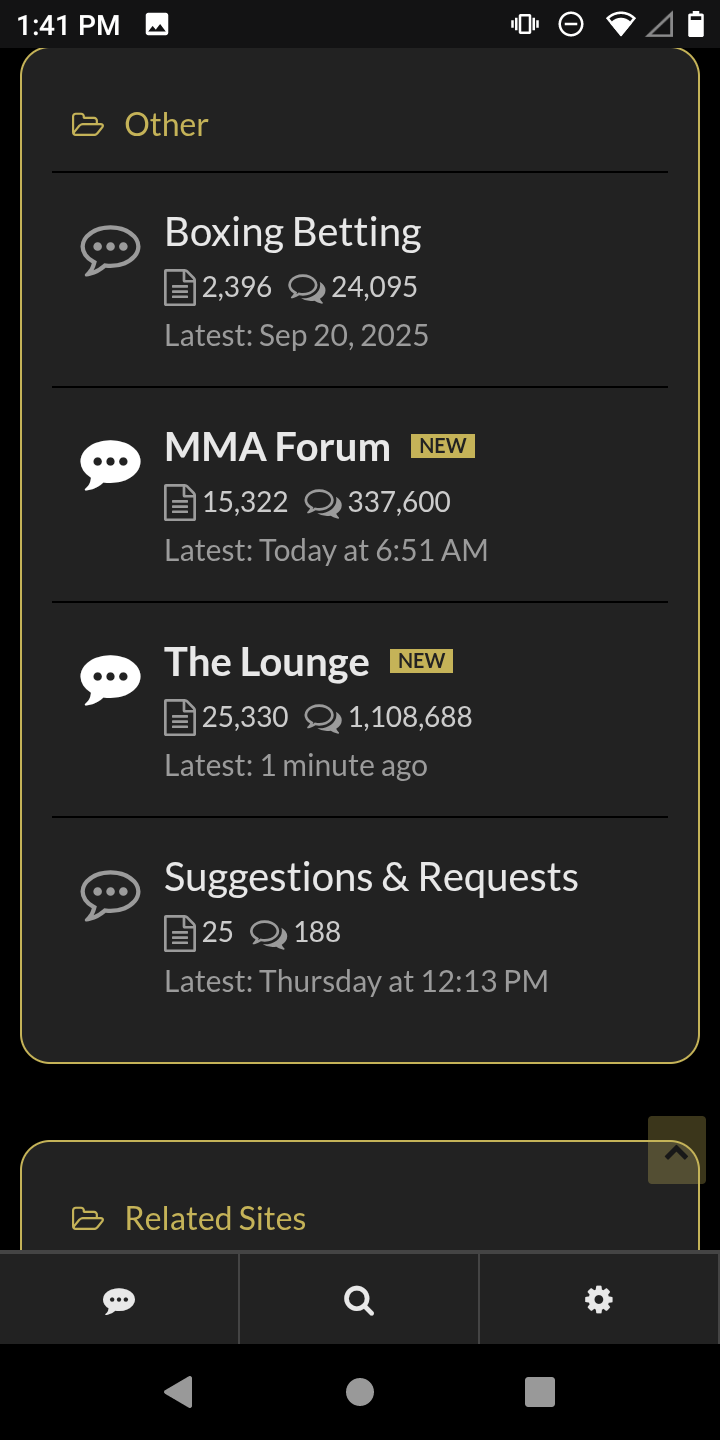Open search from the bottom bar
The height and width of the screenshot is (1440, 720).
(x=359, y=1300)
